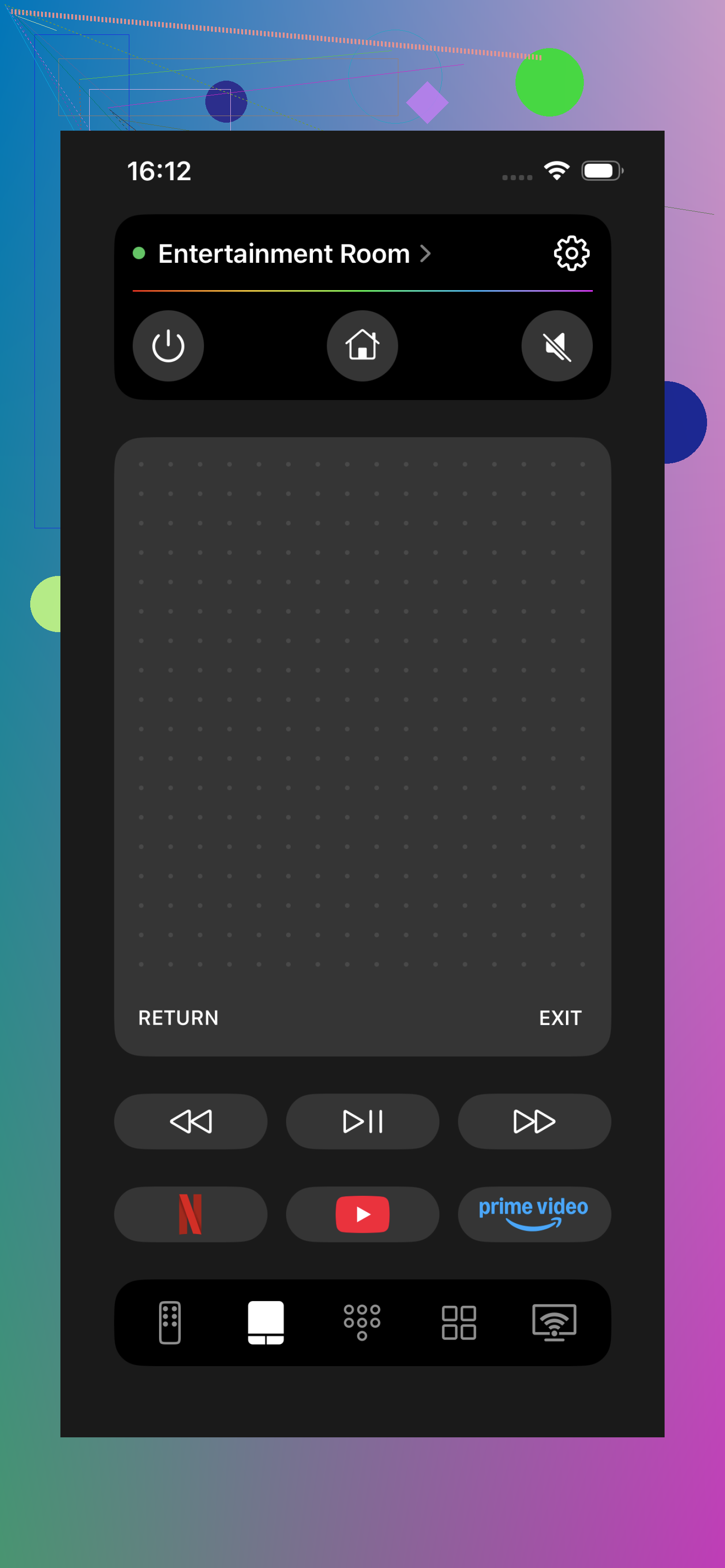Go to the TV home screen
The image size is (725, 1568).
tap(362, 346)
